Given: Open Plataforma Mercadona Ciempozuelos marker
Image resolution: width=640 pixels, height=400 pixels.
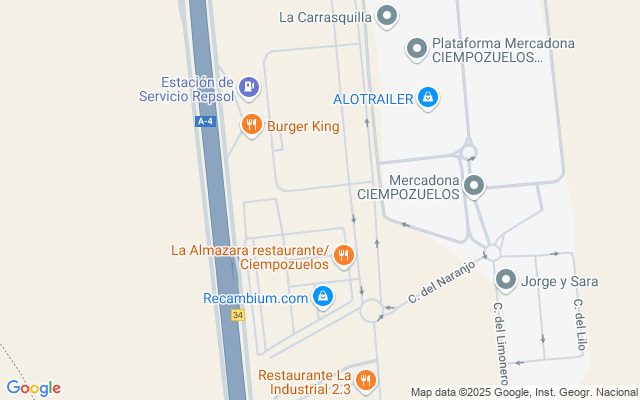Looking at the screenshot, I should (x=417, y=47).
